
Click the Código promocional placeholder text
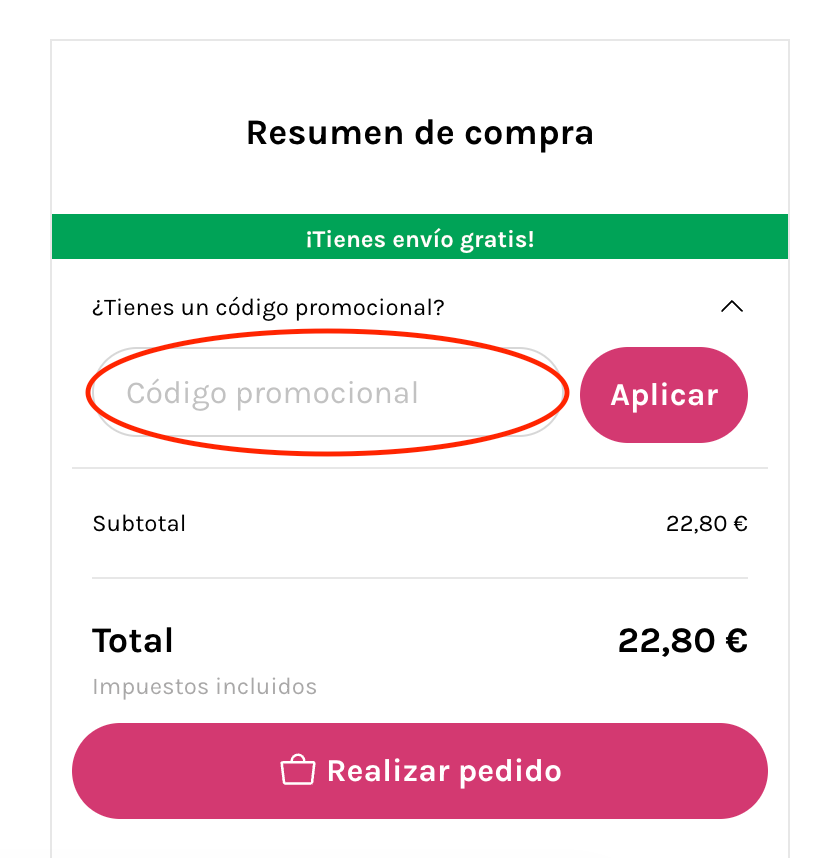[x=272, y=393]
